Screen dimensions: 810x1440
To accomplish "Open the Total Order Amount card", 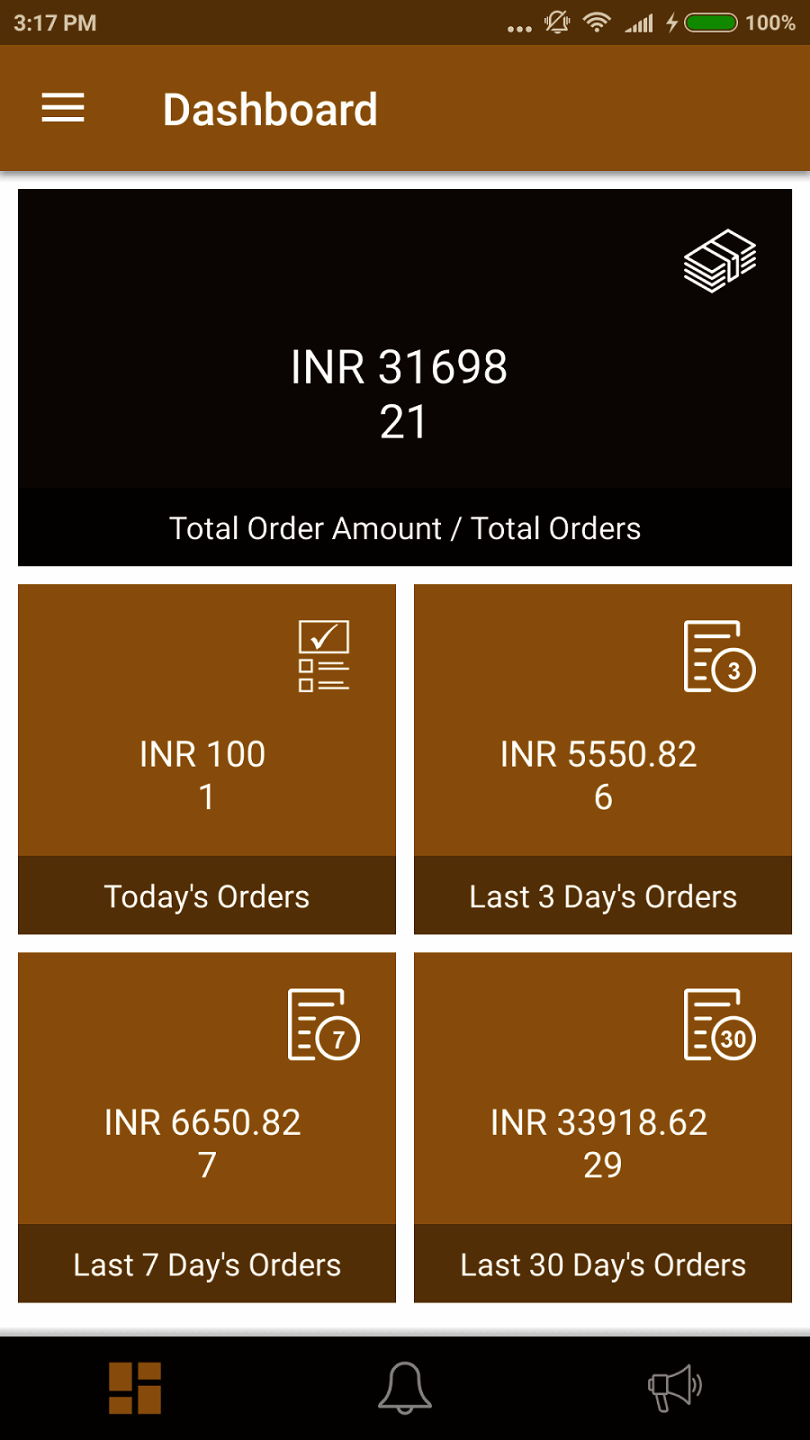I will tap(404, 377).
